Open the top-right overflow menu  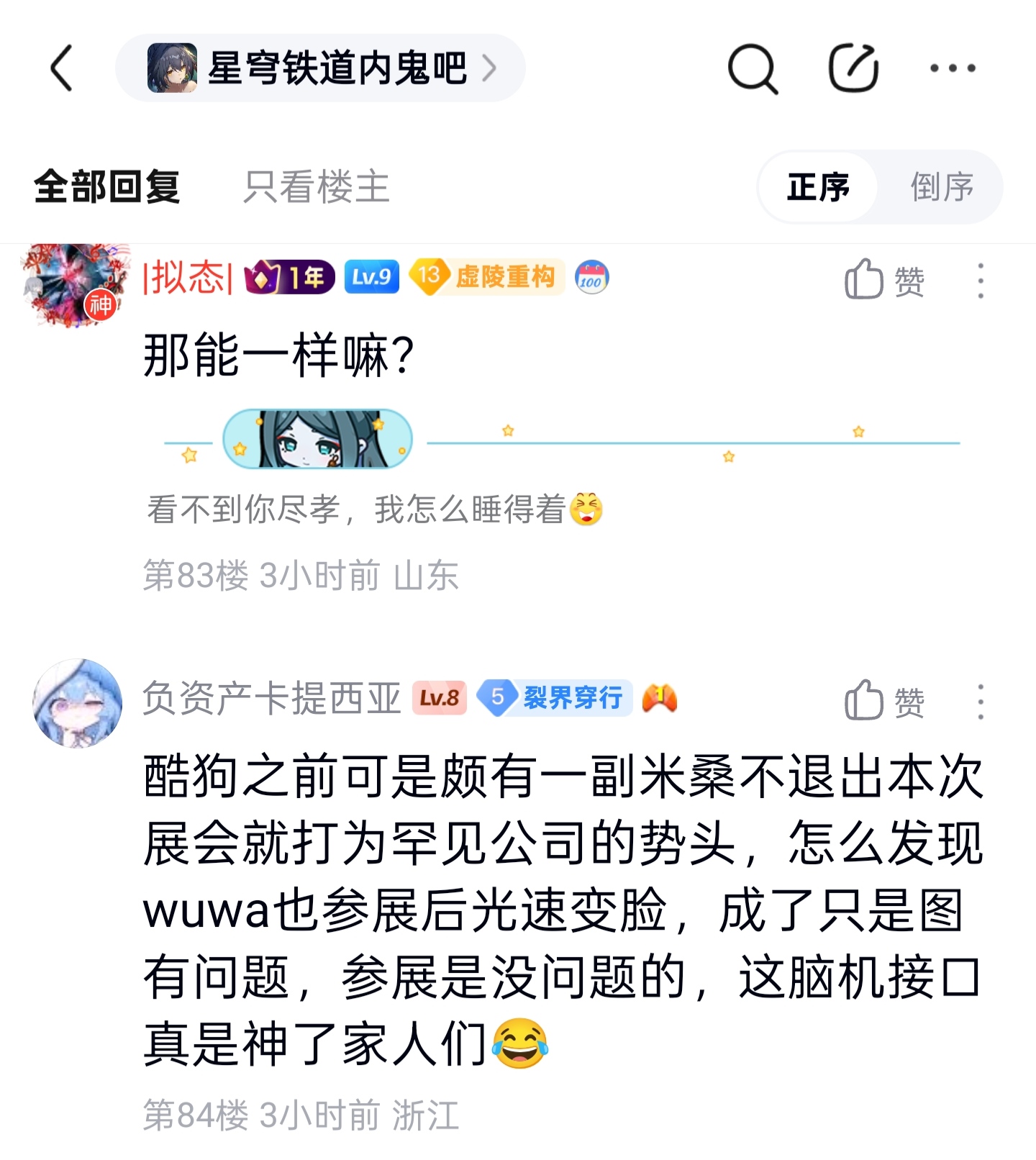(x=953, y=68)
